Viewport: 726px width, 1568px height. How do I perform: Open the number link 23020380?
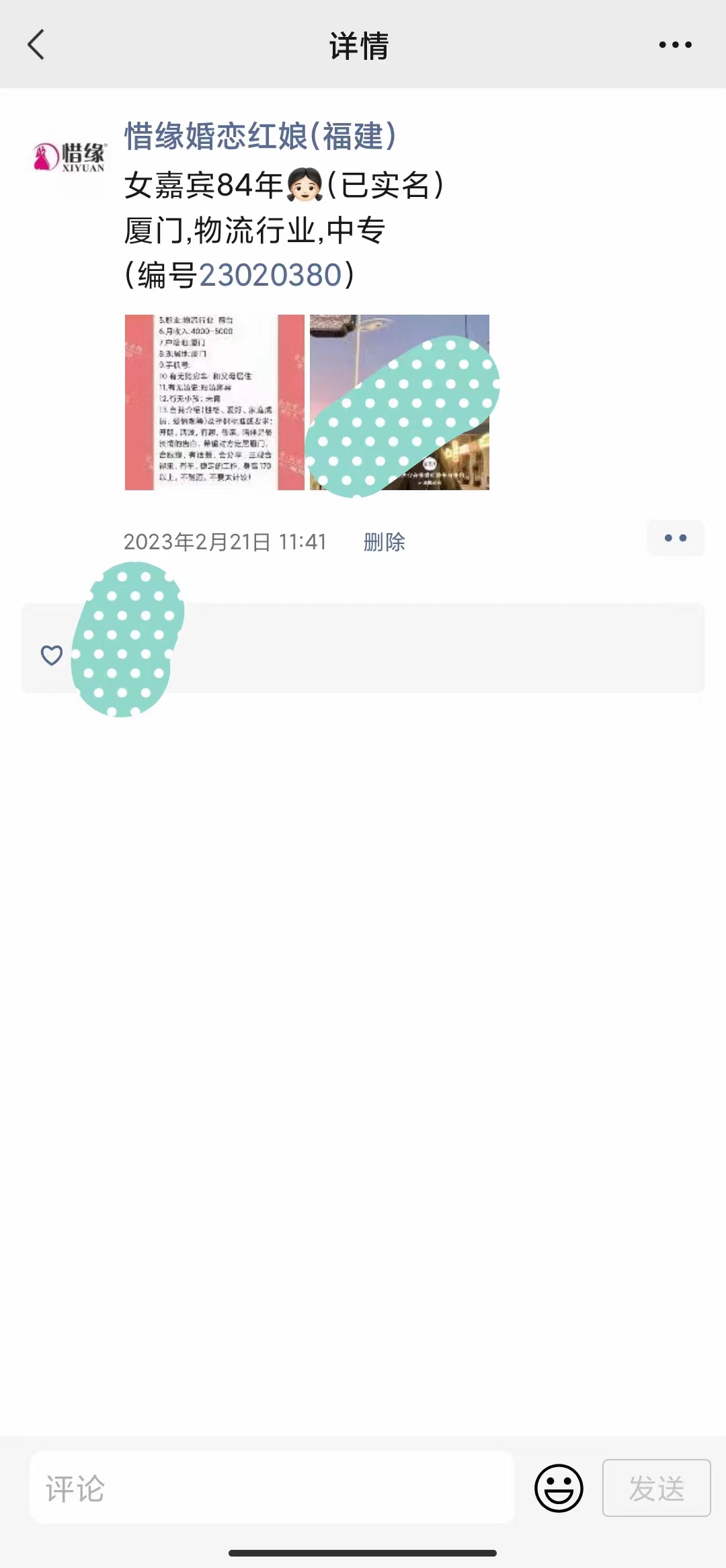point(270,275)
